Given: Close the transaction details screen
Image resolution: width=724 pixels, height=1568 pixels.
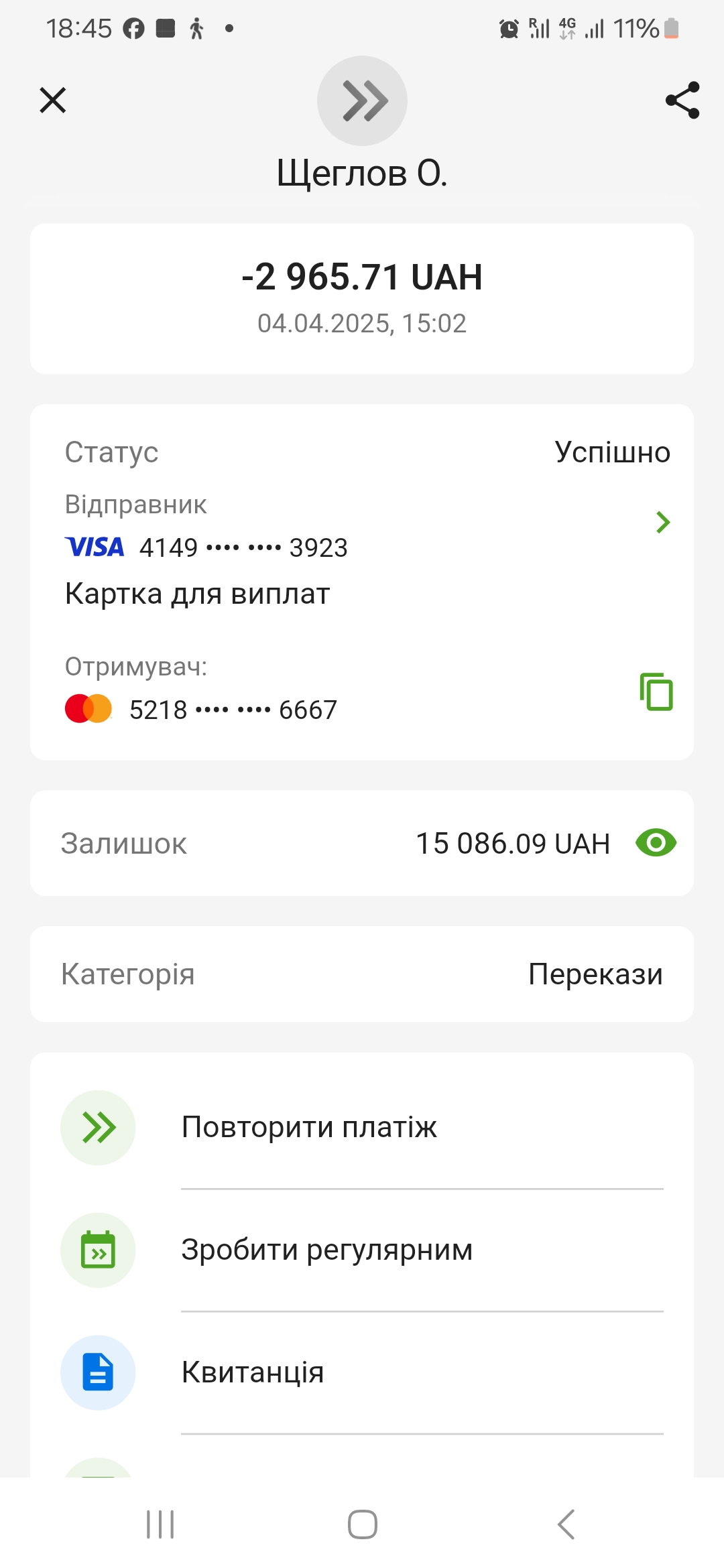Looking at the screenshot, I should 52,101.
